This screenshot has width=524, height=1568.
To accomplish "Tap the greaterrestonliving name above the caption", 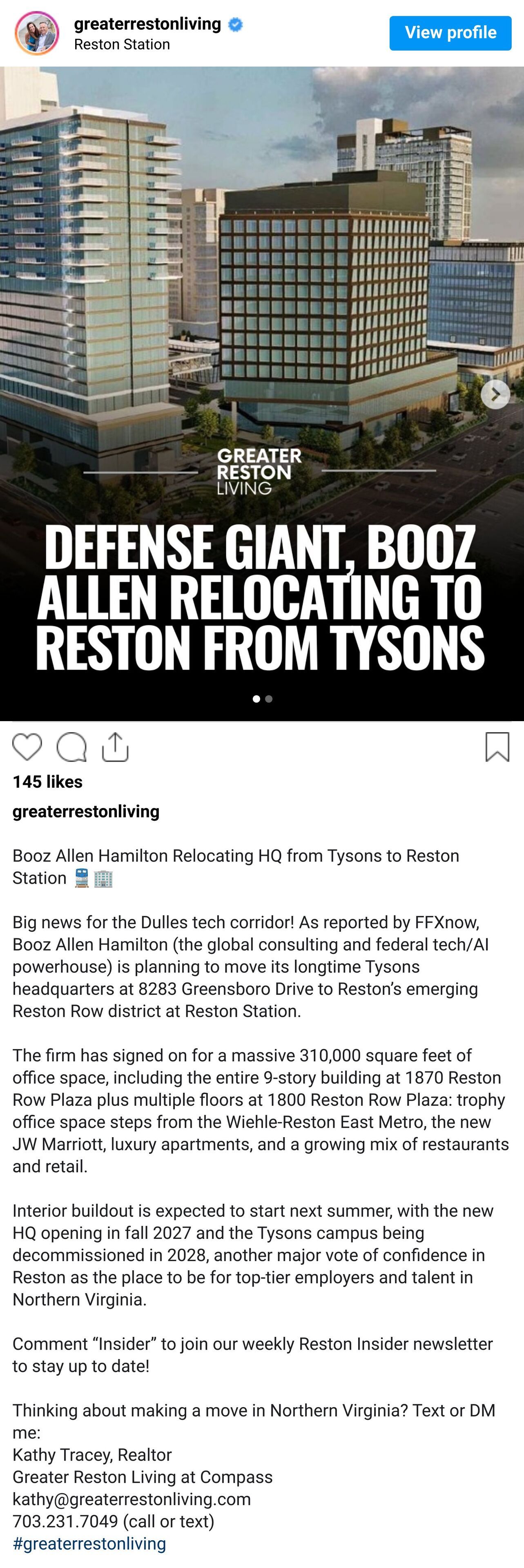I will click(86, 811).
